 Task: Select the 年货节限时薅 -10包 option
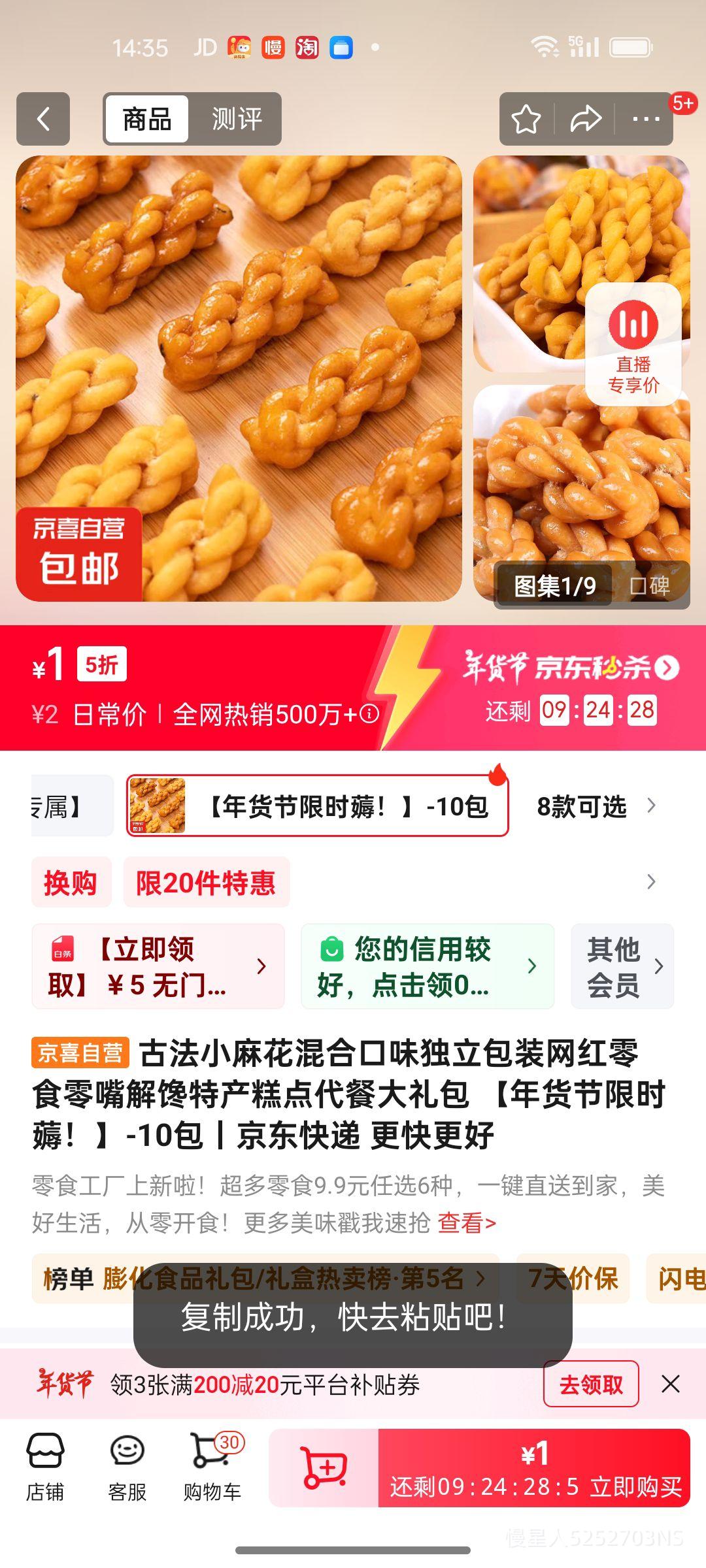(x=317, y=806)
